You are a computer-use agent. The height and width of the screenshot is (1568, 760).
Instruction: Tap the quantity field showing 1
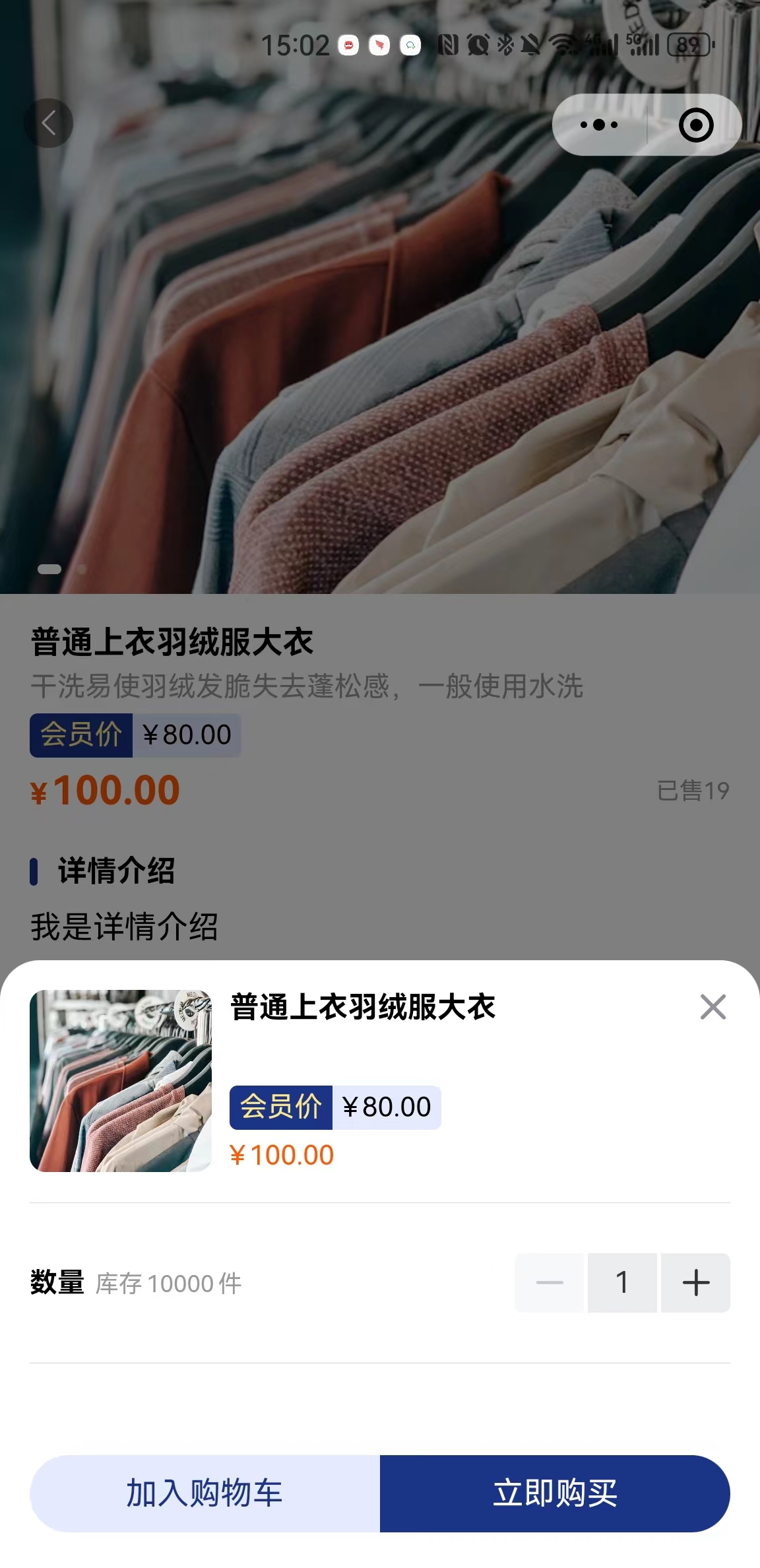pos(621,1282)
